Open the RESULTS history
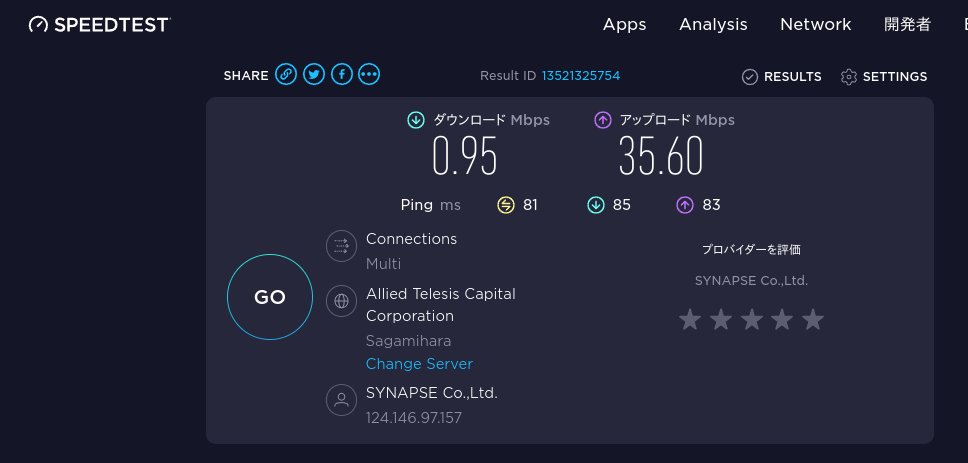This screenshot has width=968, height=463. click(782, 77)
